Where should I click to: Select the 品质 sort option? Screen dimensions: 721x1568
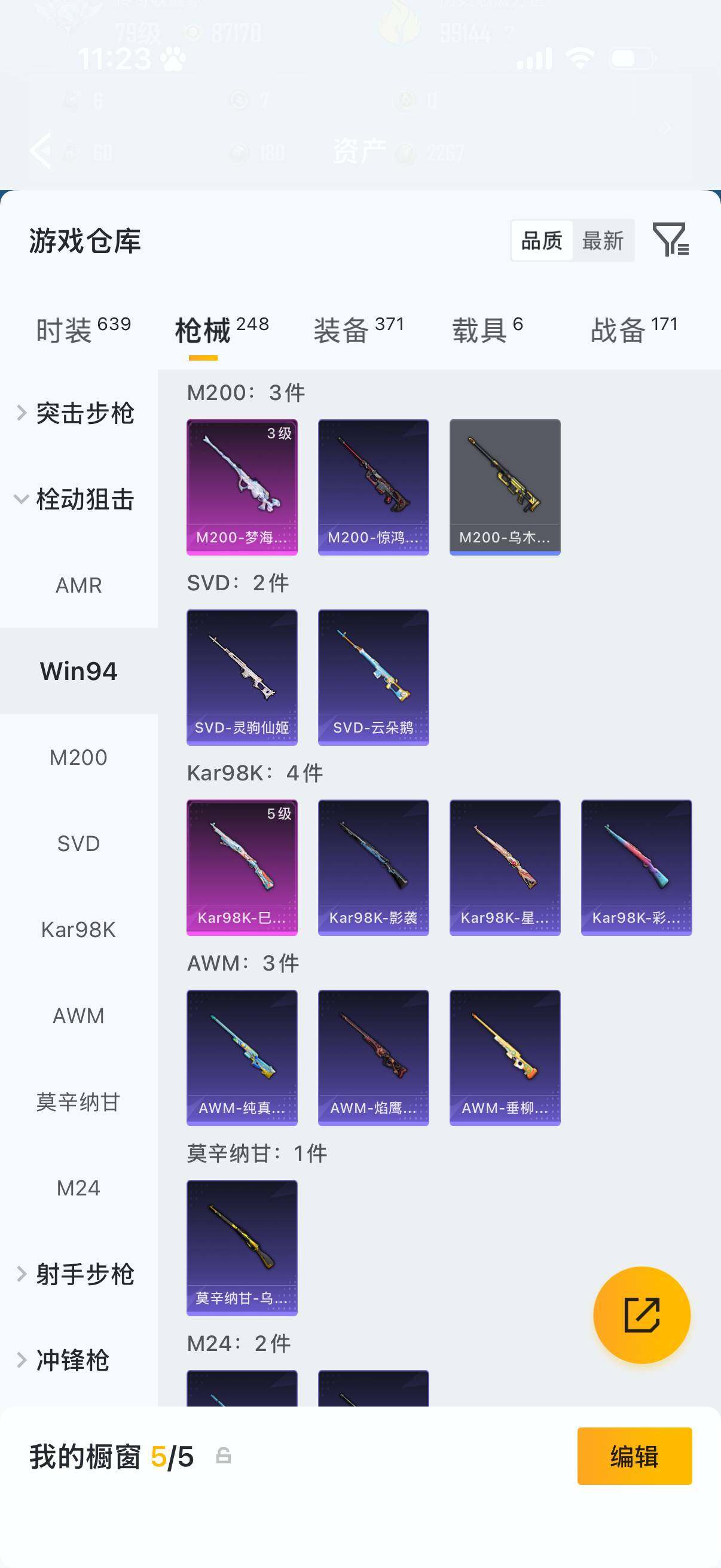pyautogui.click(x=542, y=240)
